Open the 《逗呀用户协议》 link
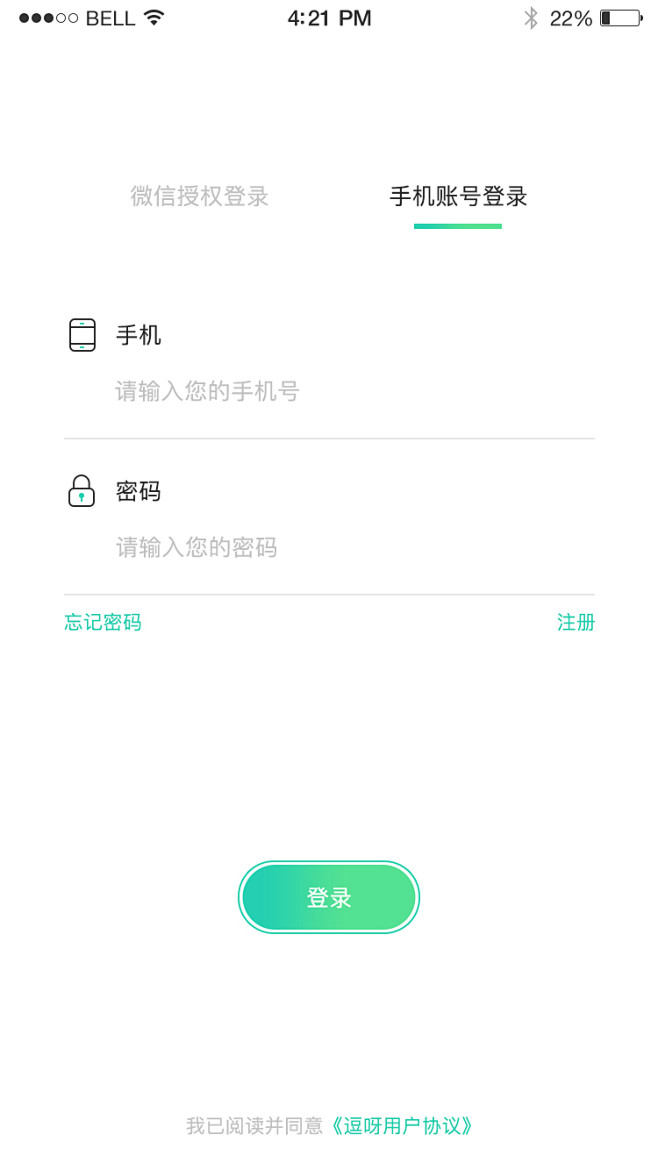This screenshot has height=1170, width=658. [401, 1125]
